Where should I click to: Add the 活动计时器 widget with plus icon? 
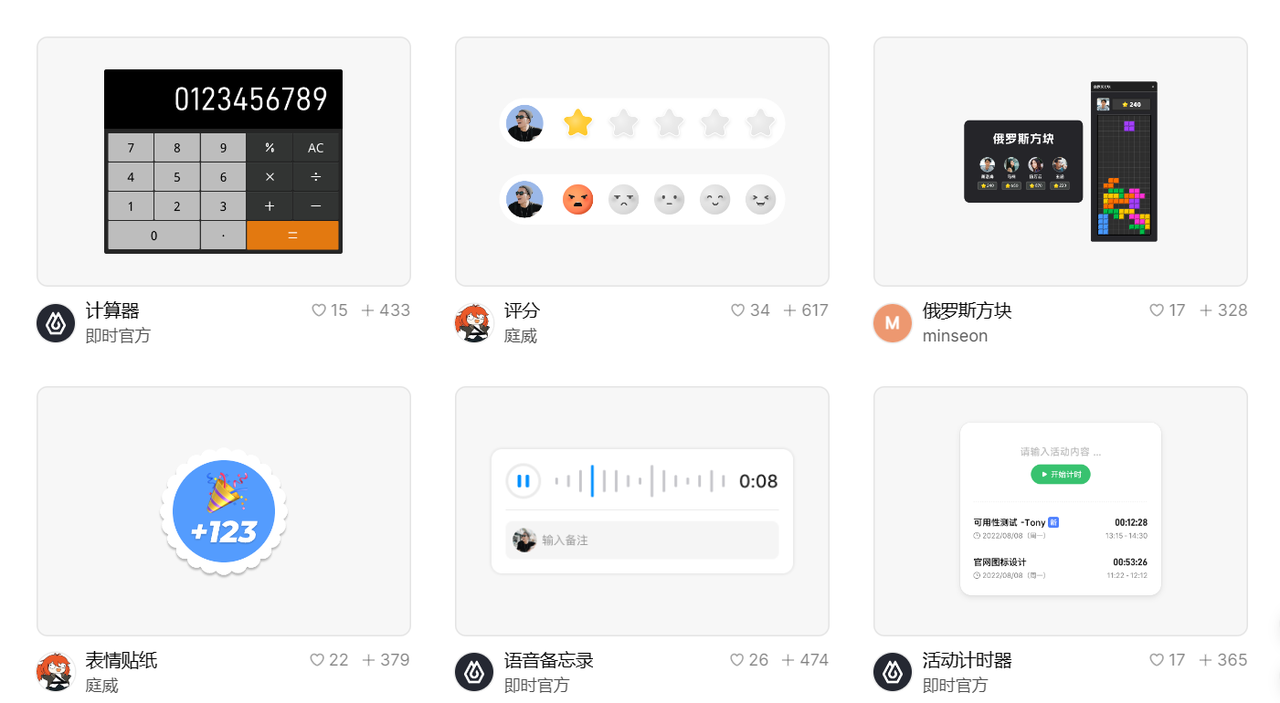(x=1206, y=660)
